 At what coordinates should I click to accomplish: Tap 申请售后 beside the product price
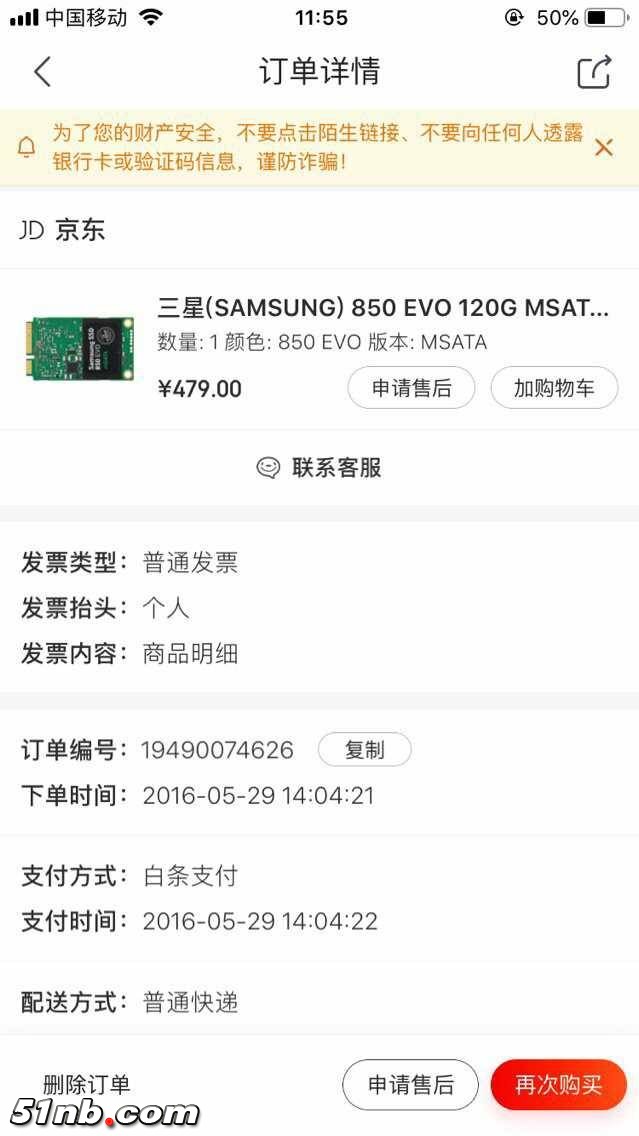point(412,388)
